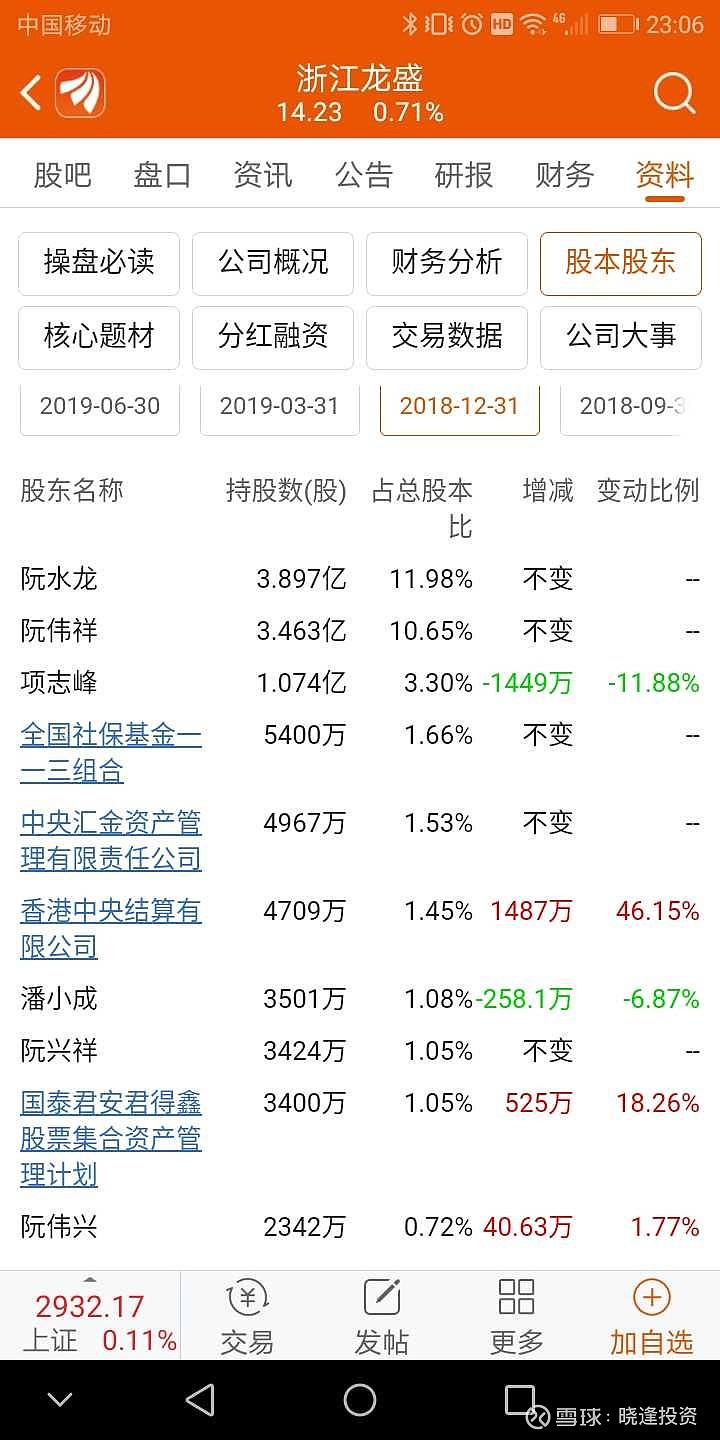Screen dimensions: 720x1440
Task: Open the 分红融资 section
Action: coord(272,338)
